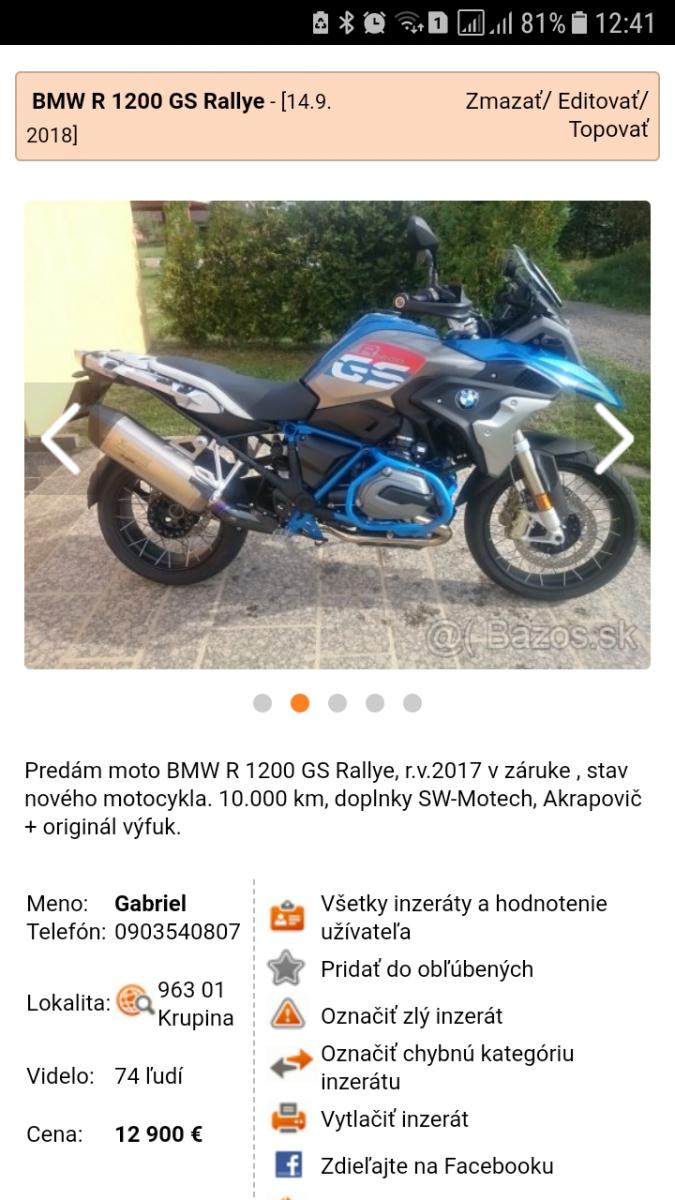Viewport: 675px width, 1200px height.
Task: Open the BMW R 1200 GS Rallye title
Action: (x=148, y=101)
